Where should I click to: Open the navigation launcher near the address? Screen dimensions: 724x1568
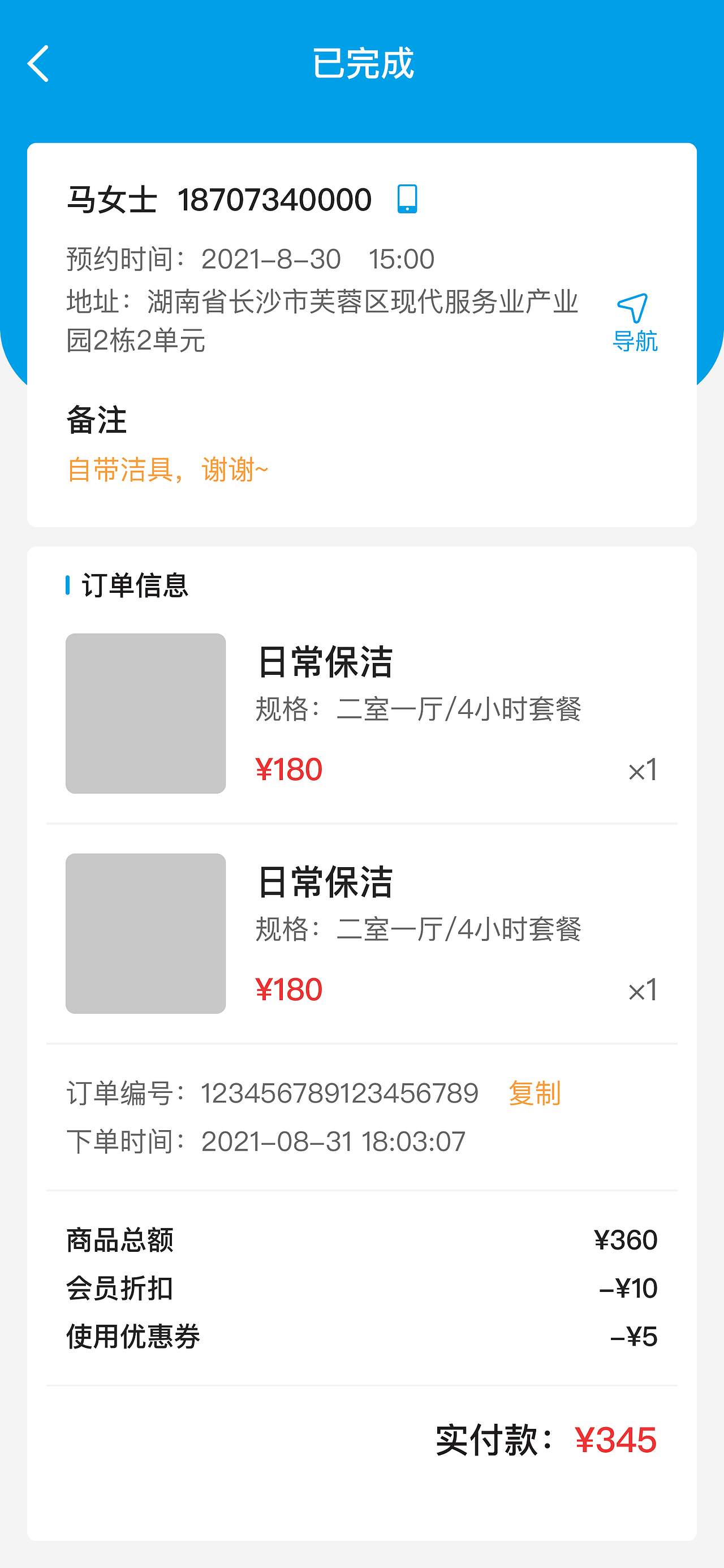pyautogui.click(x=635, y=322)
